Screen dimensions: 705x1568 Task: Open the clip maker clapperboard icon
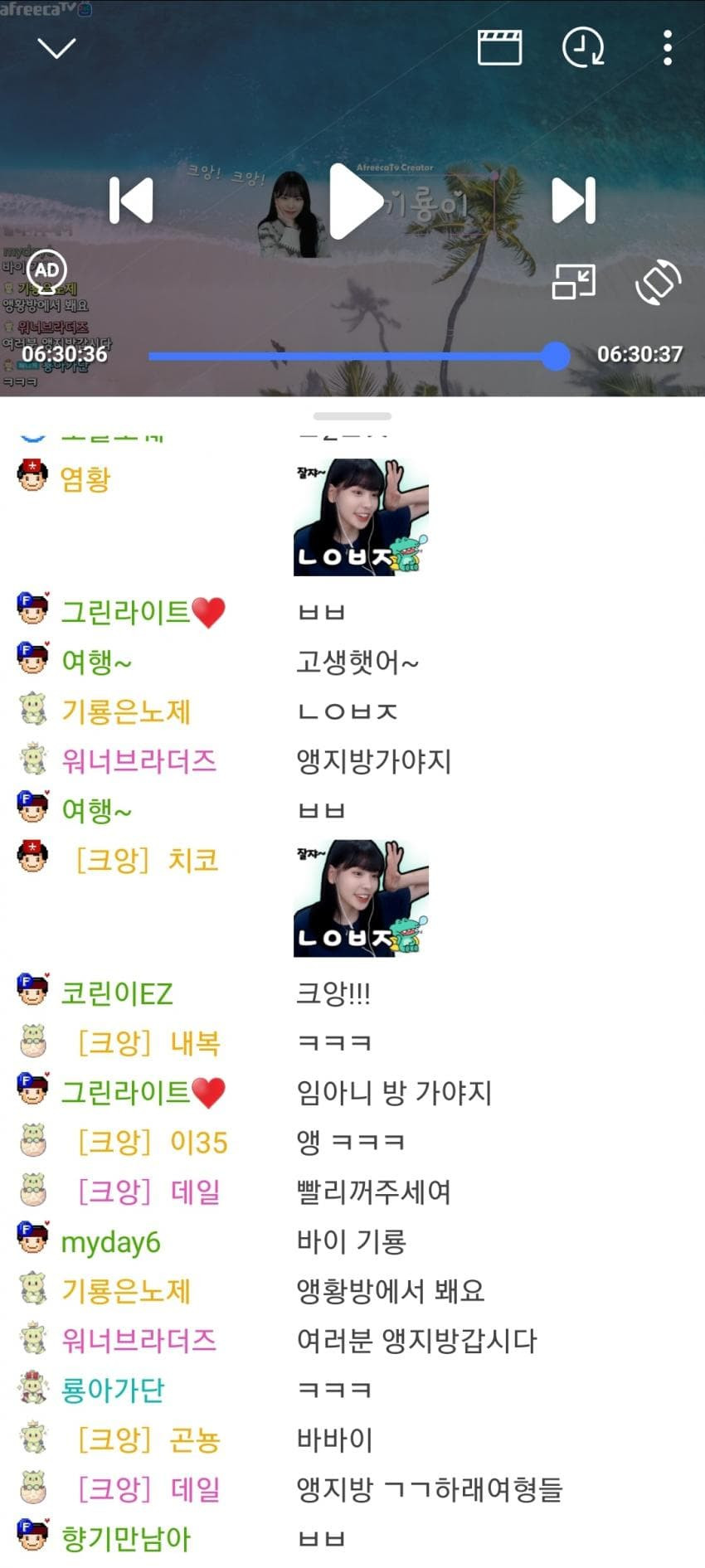(x=499, y=47)
